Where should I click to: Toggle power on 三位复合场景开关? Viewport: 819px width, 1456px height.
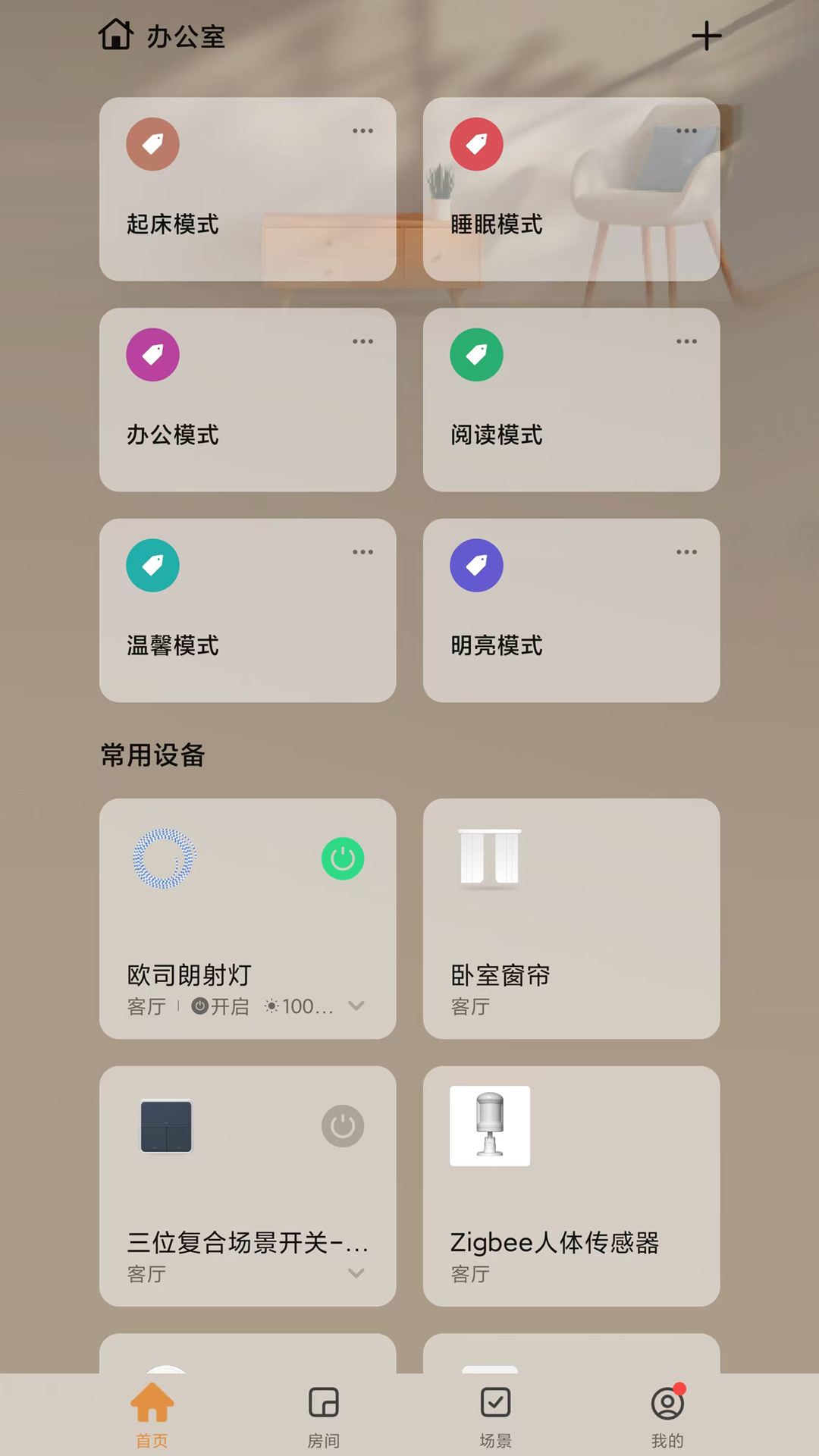pos(343,1126)
